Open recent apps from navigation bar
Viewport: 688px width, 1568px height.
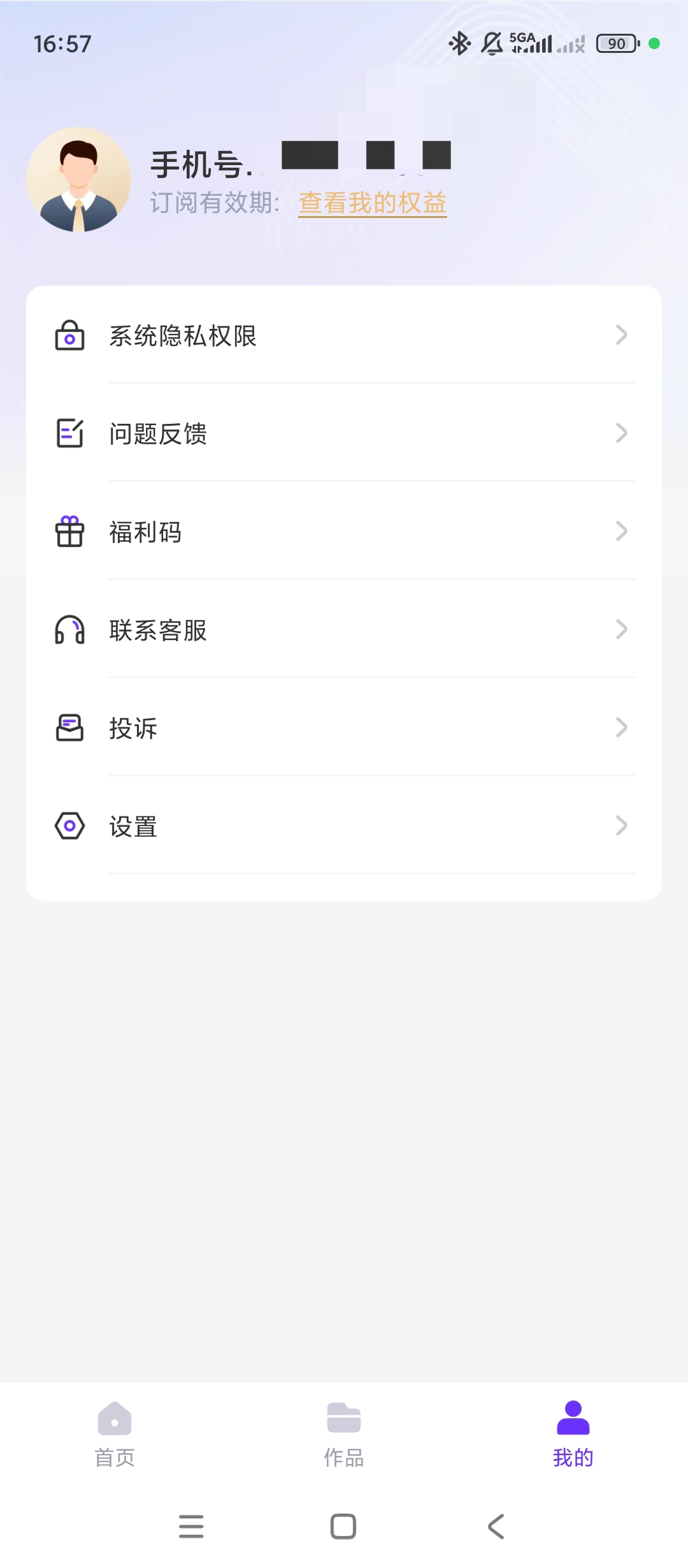pyautogui.click(x=191, y=1527)
